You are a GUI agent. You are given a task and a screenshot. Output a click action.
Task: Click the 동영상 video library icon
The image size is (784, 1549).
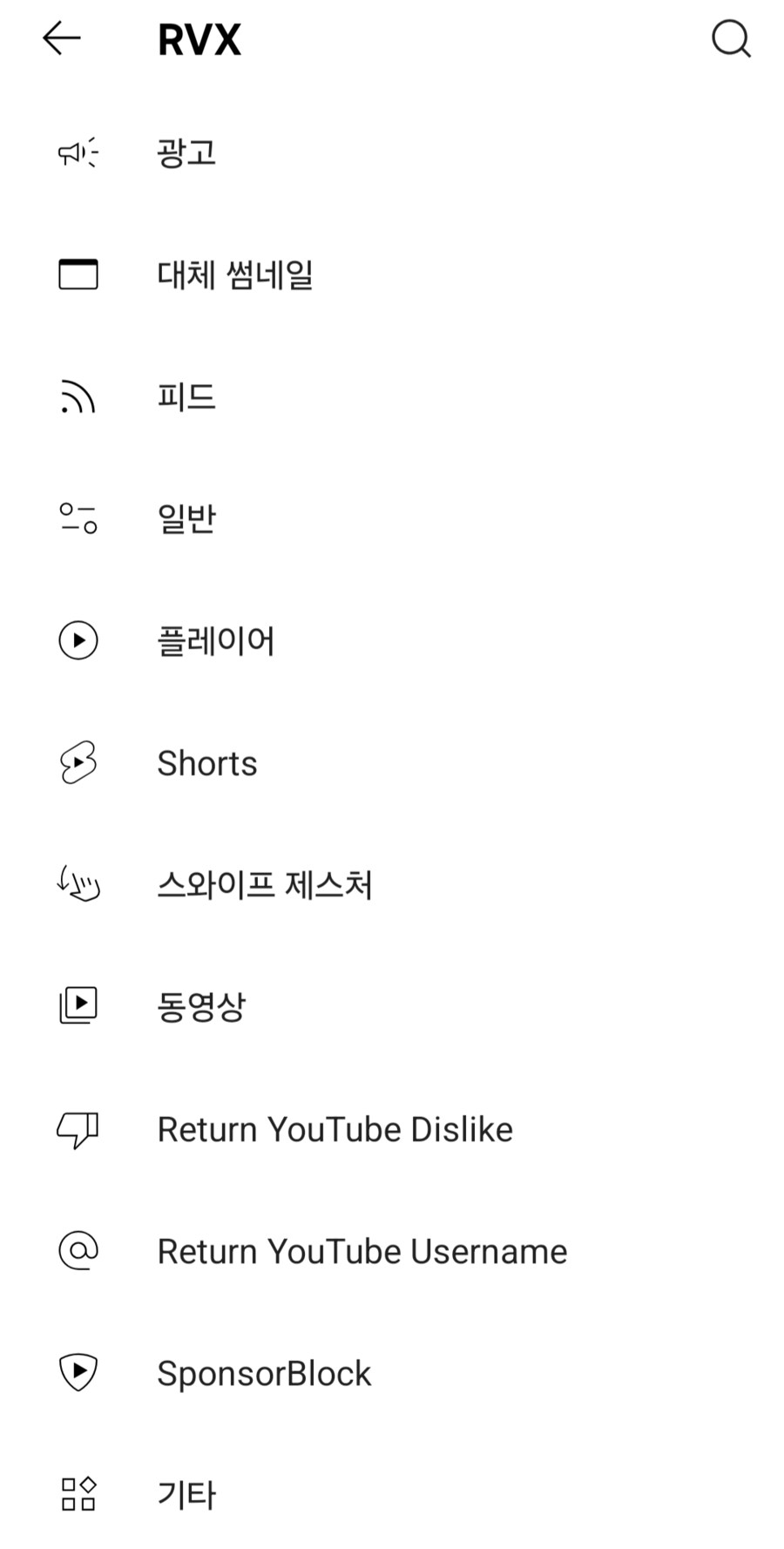(78, 1004)
